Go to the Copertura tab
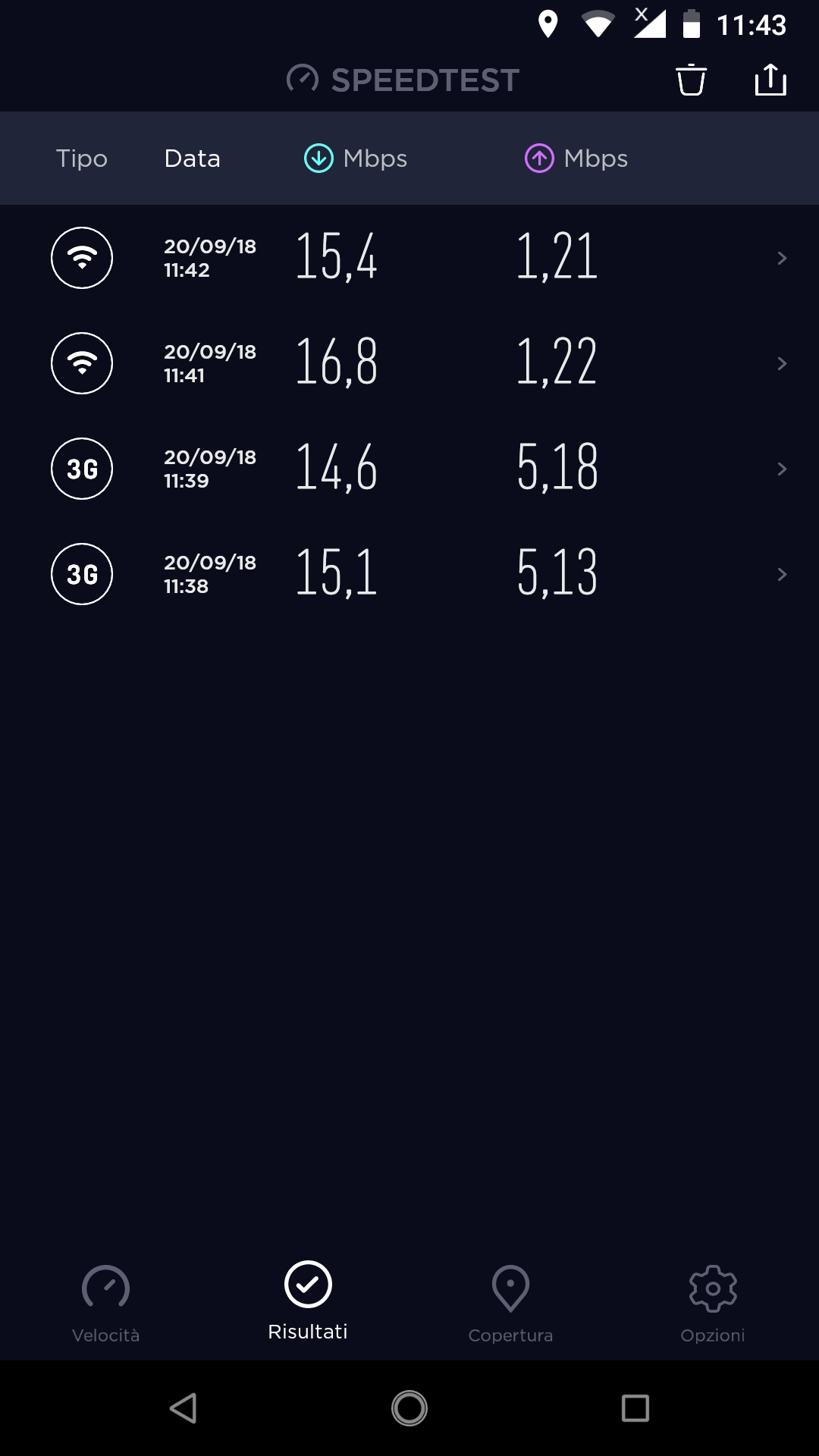 pos(510,1304)
